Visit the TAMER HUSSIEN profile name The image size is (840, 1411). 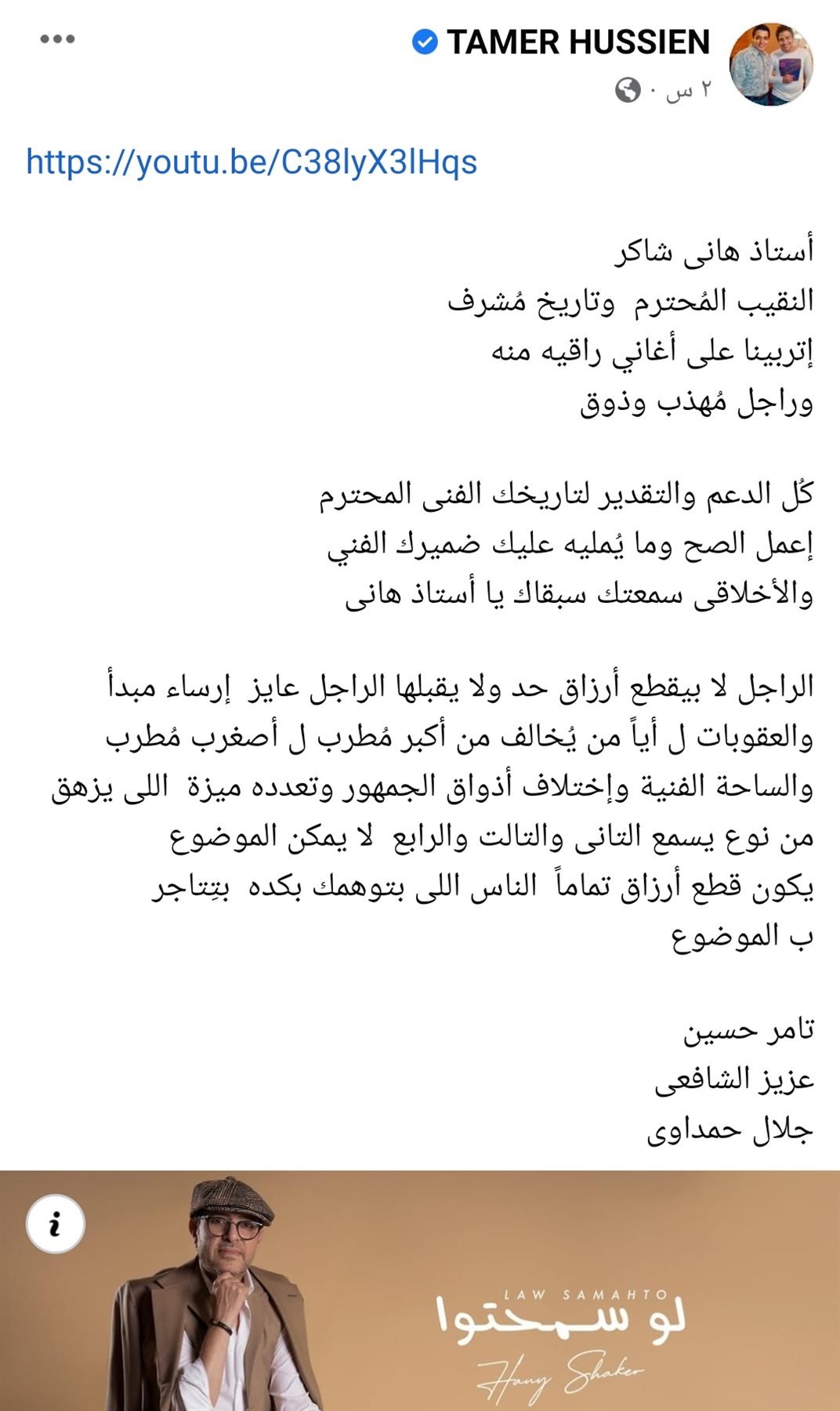click(x=577, y=42)
